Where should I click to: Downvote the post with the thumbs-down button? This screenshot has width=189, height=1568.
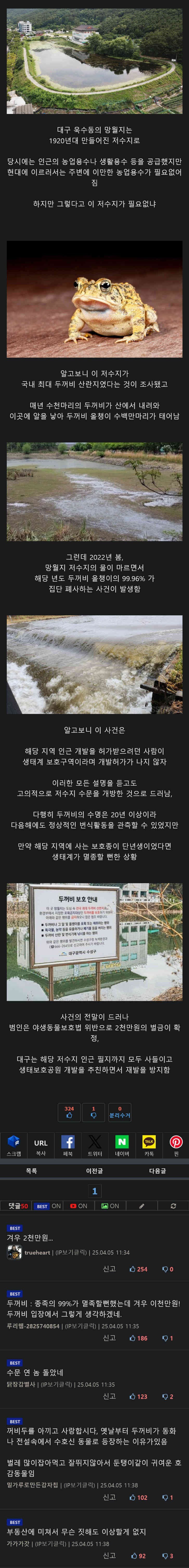(x=93, y=1112)
